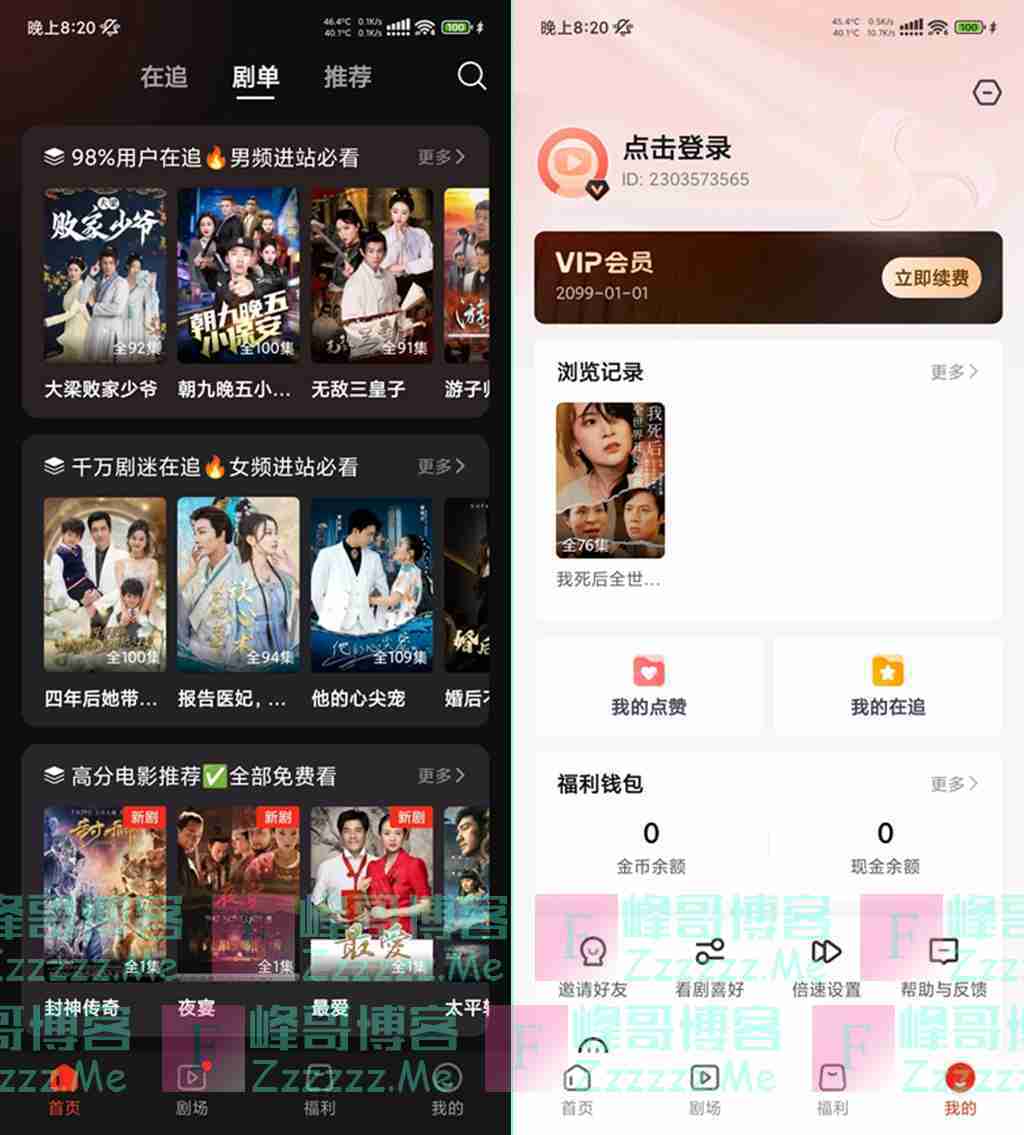1024x1135 pixels.
Task: Open the drama 他的心尖宠
Action: click(x=371, y=584)
